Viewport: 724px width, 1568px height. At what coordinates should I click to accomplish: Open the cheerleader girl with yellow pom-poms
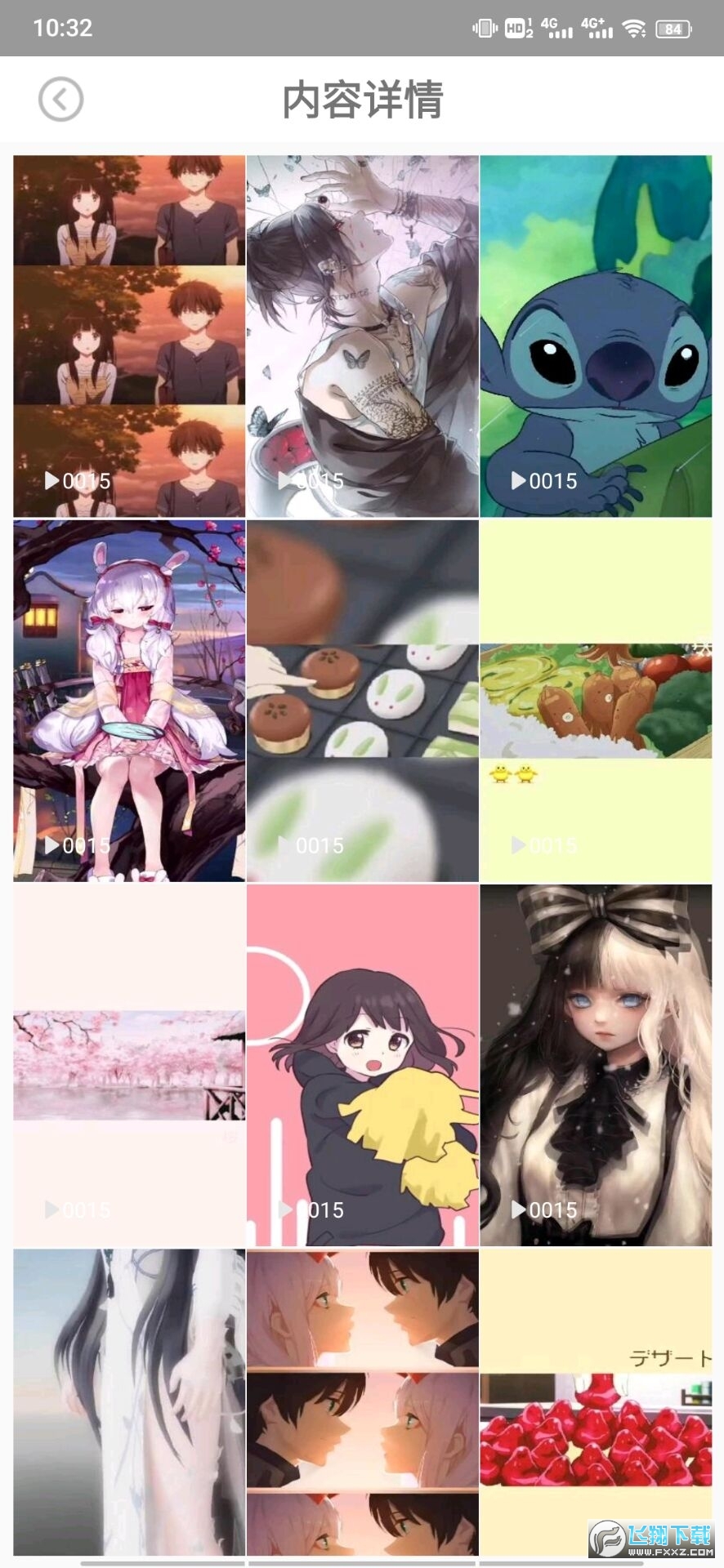click(x=362, y=1064)
